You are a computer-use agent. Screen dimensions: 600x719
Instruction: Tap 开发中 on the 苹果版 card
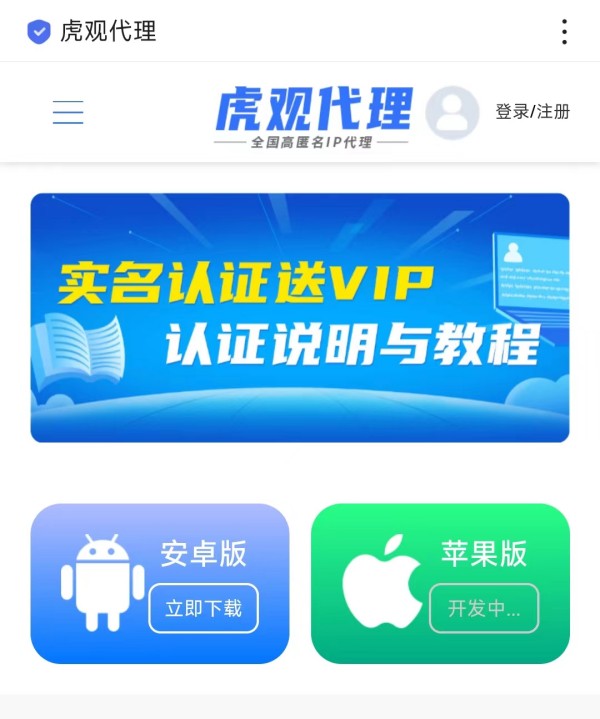[484, 608]
